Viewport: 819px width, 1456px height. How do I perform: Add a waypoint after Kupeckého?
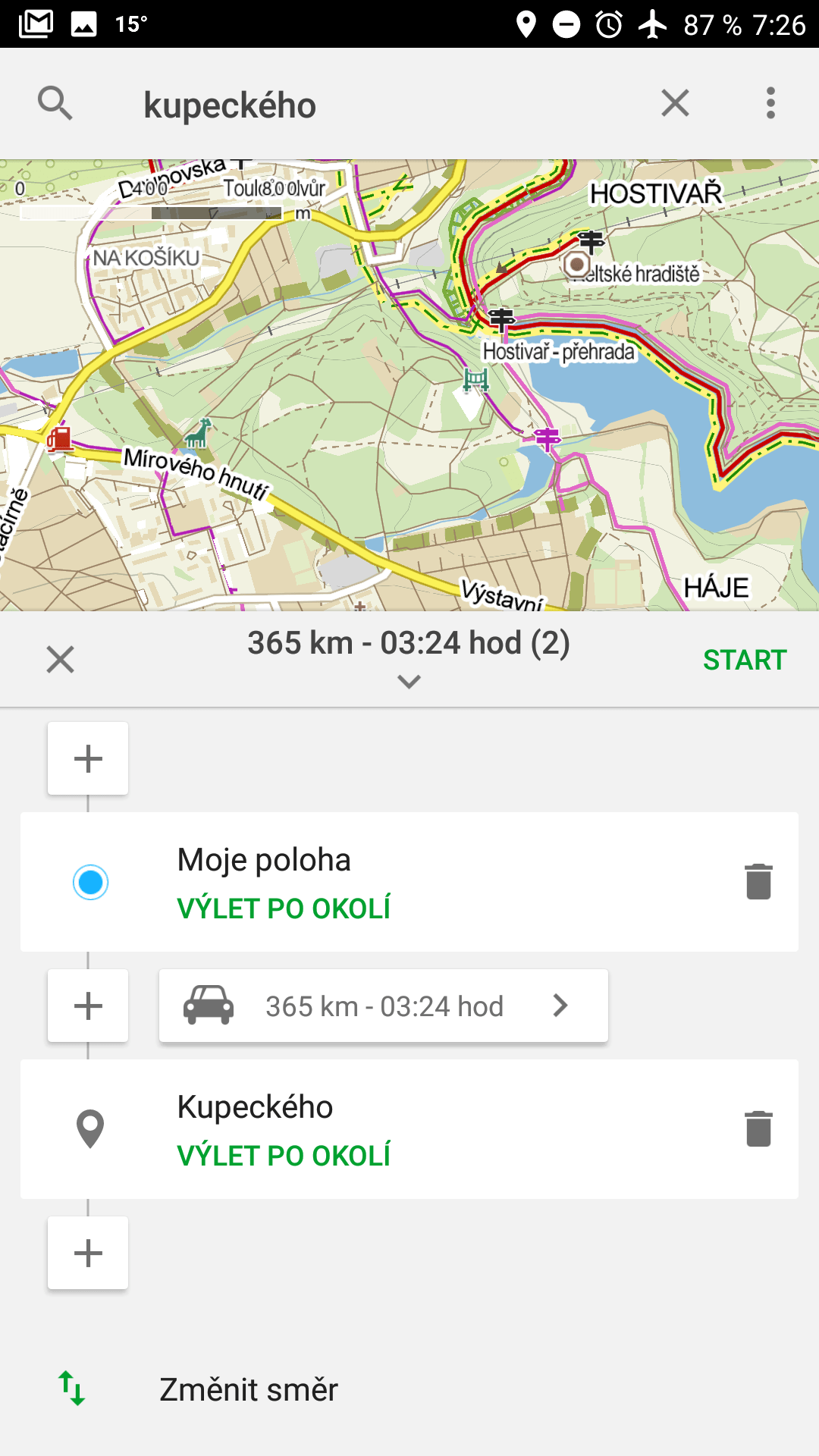coord(88,1253)
